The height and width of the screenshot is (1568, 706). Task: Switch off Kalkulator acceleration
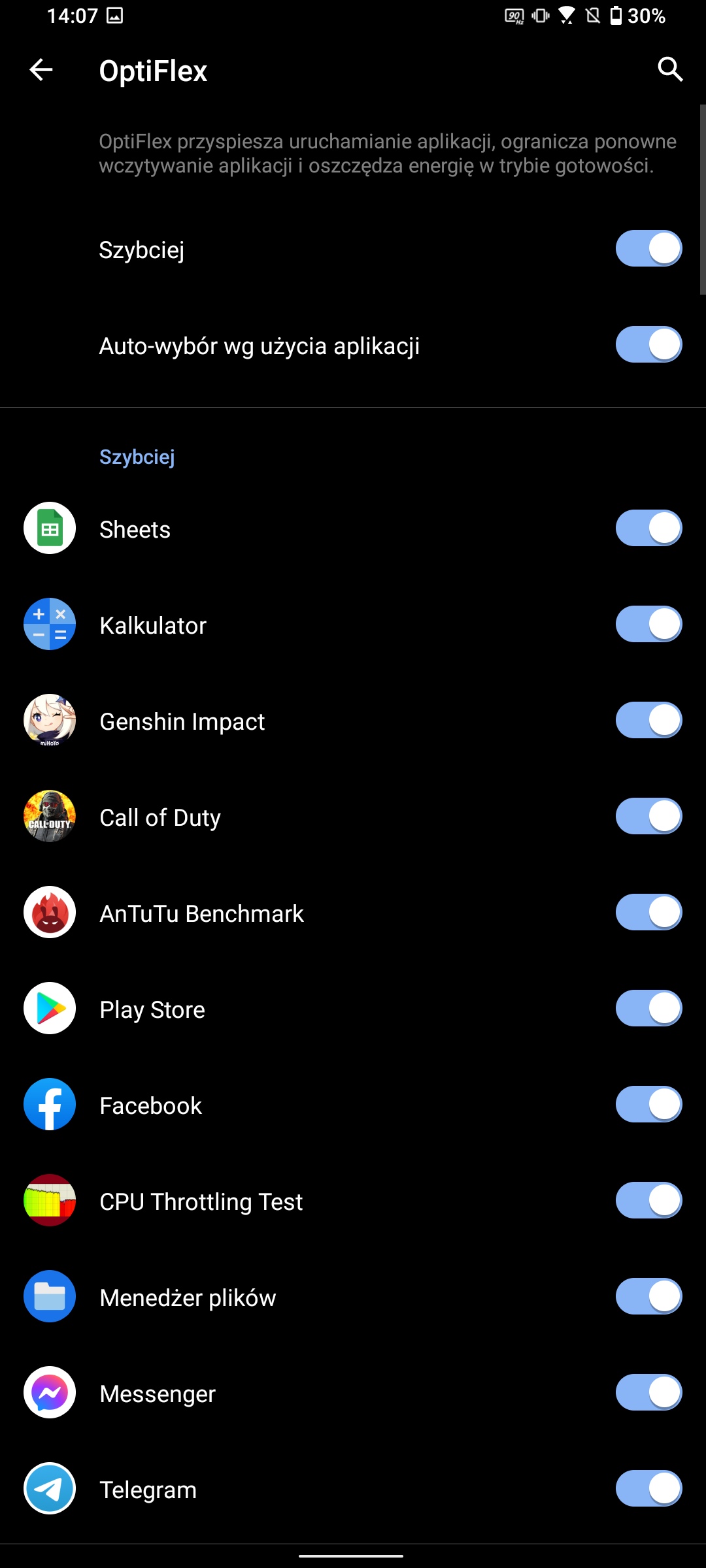(648, 625)
